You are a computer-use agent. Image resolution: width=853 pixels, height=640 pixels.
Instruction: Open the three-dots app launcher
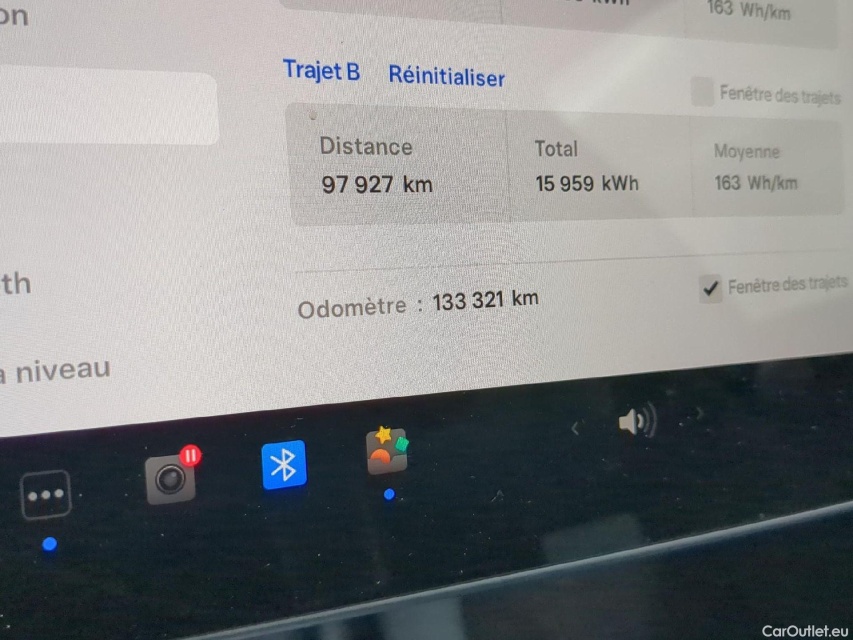click(46, 494)
